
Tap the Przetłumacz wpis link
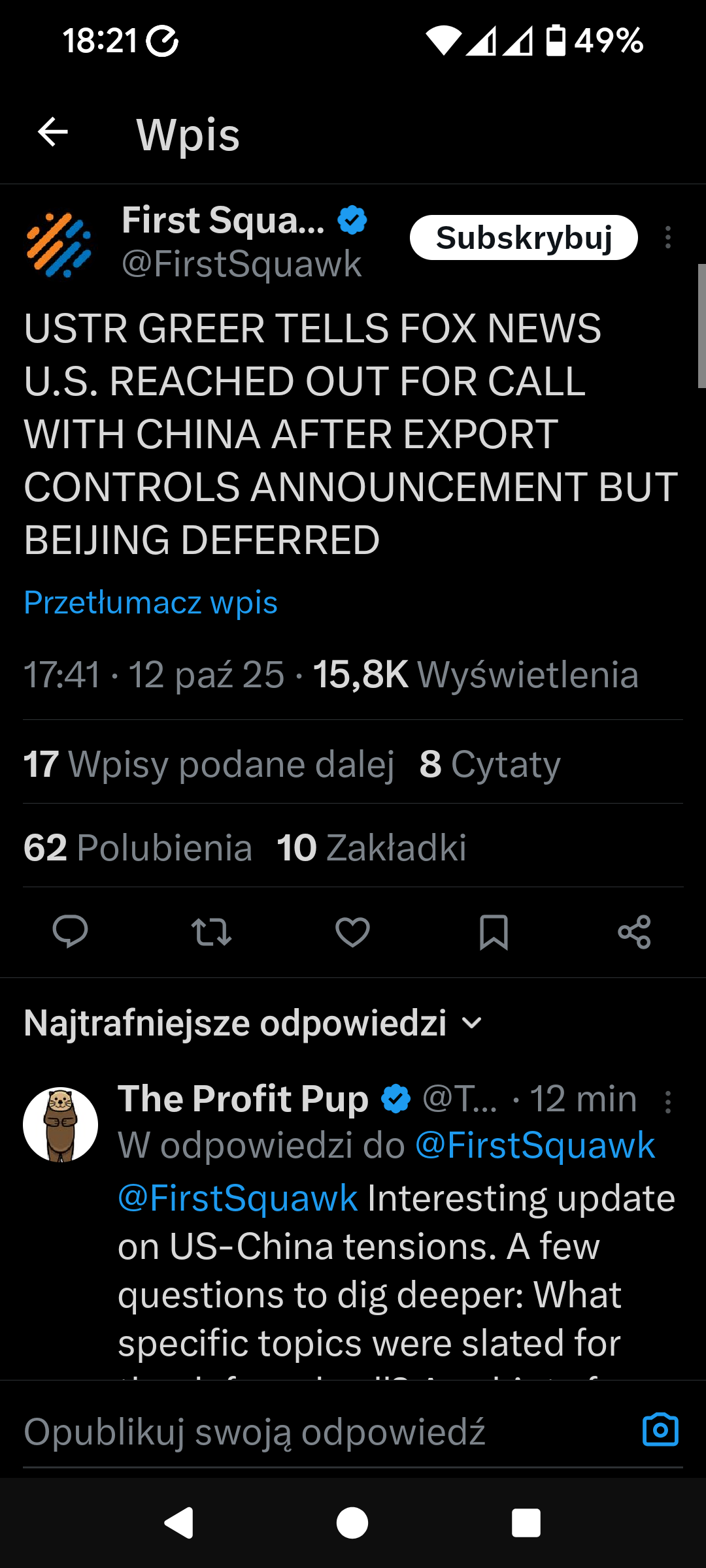tap(150, 602)
